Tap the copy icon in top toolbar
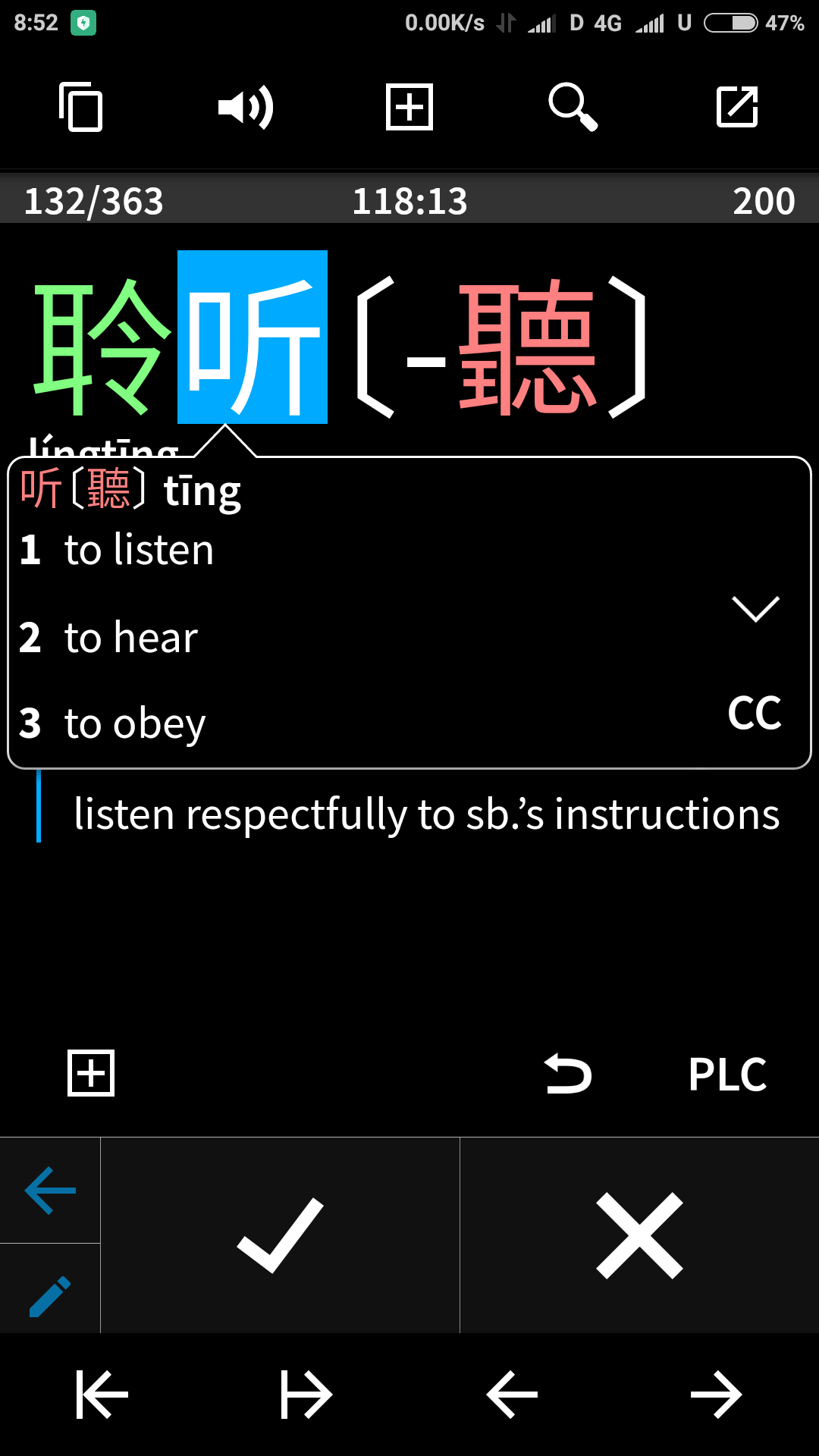This screenshot has width=819, height=1456. pos(81,107)
